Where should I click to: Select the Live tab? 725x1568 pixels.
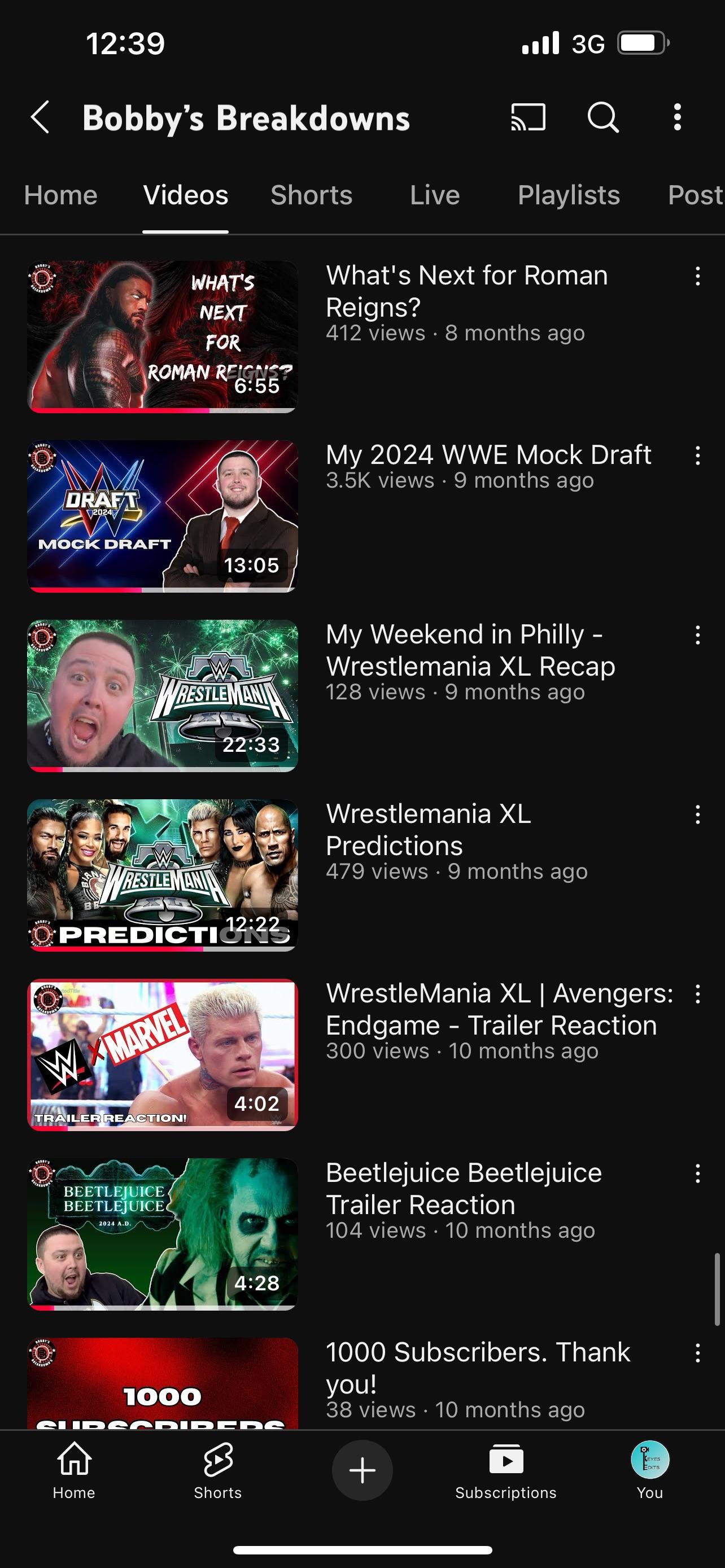point(434,195)
